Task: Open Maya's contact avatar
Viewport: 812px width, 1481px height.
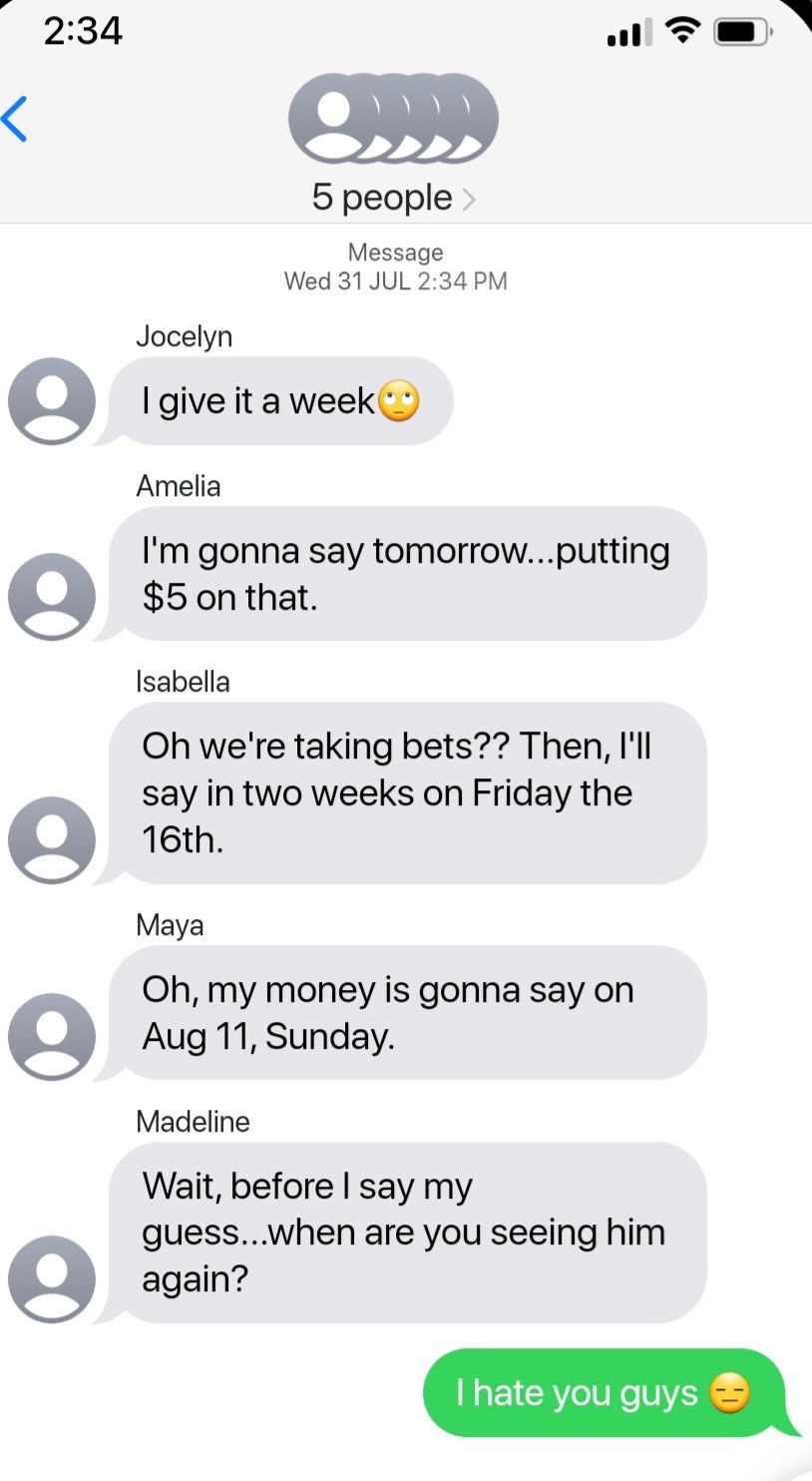Action: click(51, 1036)
